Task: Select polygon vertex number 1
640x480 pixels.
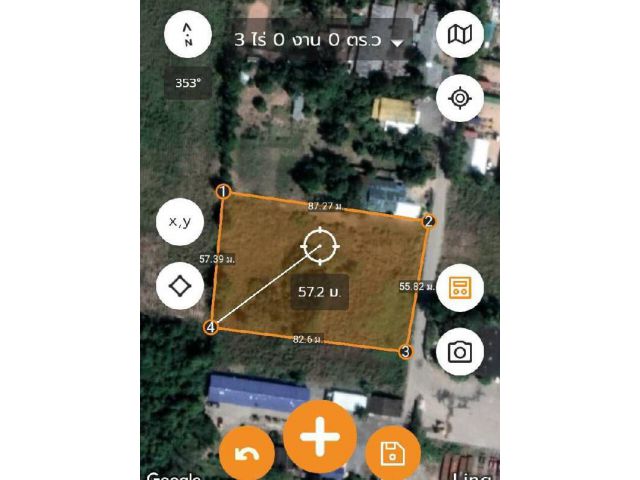Action: point(224,192)
